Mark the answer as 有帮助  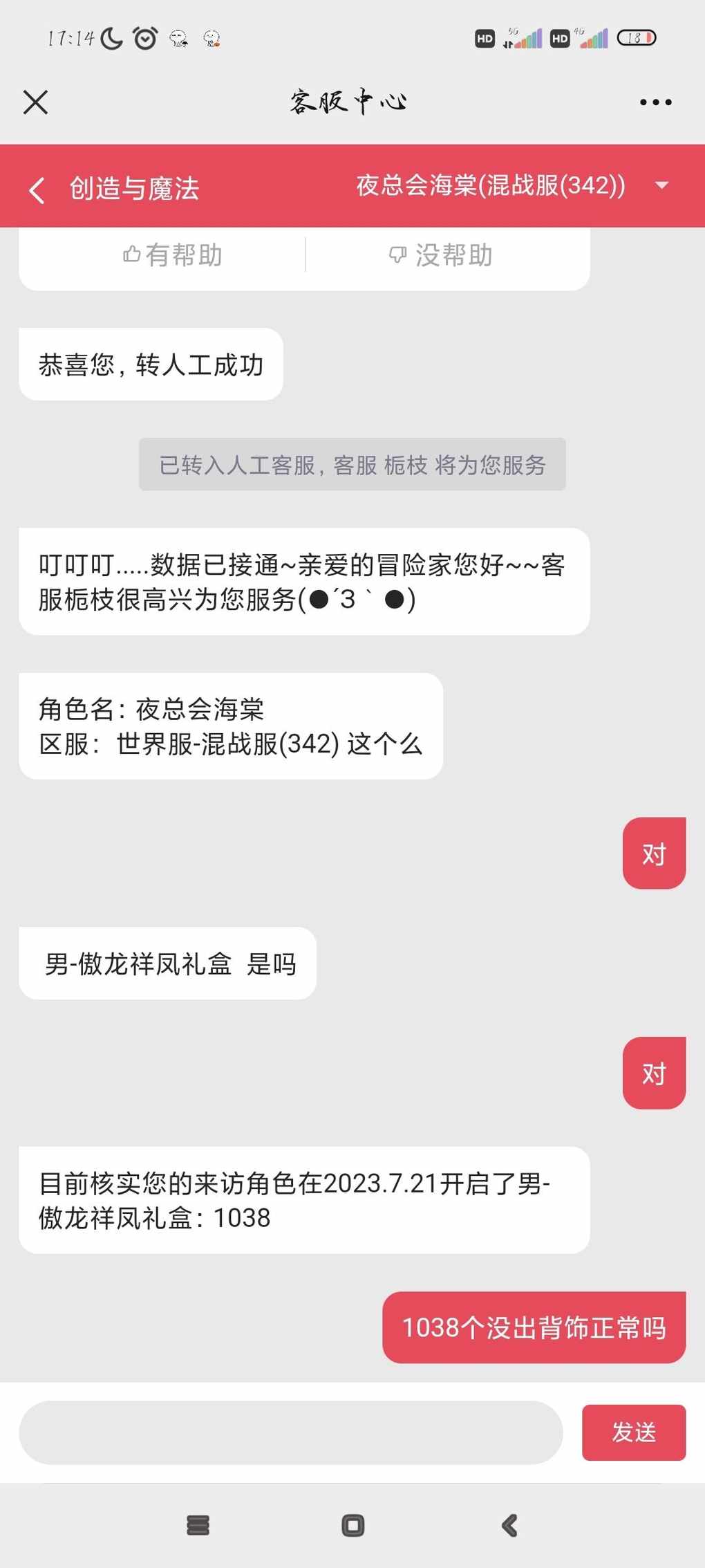pyautogui.click(x=173, y=255)
